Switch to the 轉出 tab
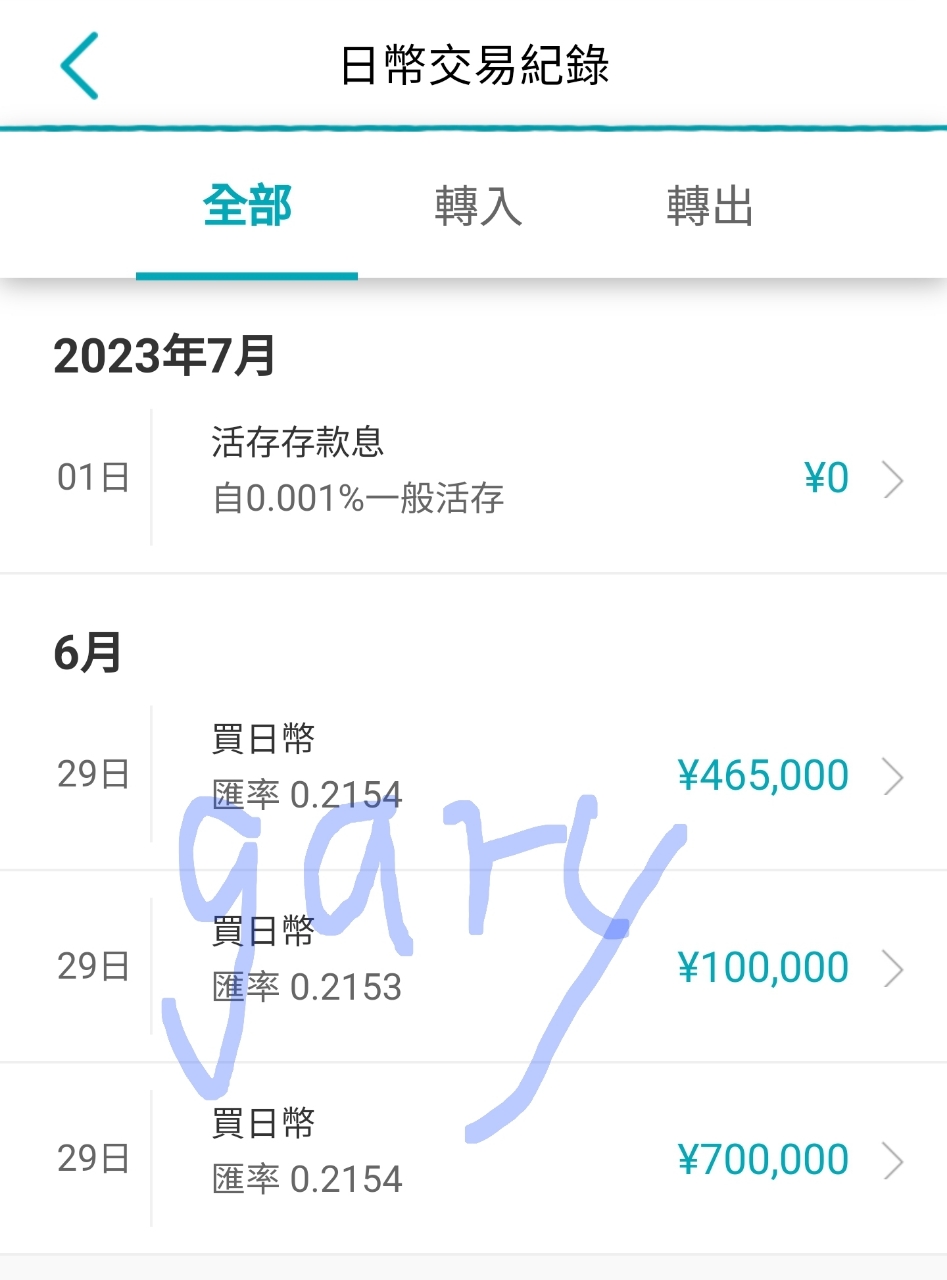The image size is (947, 1280). [709, 207]
